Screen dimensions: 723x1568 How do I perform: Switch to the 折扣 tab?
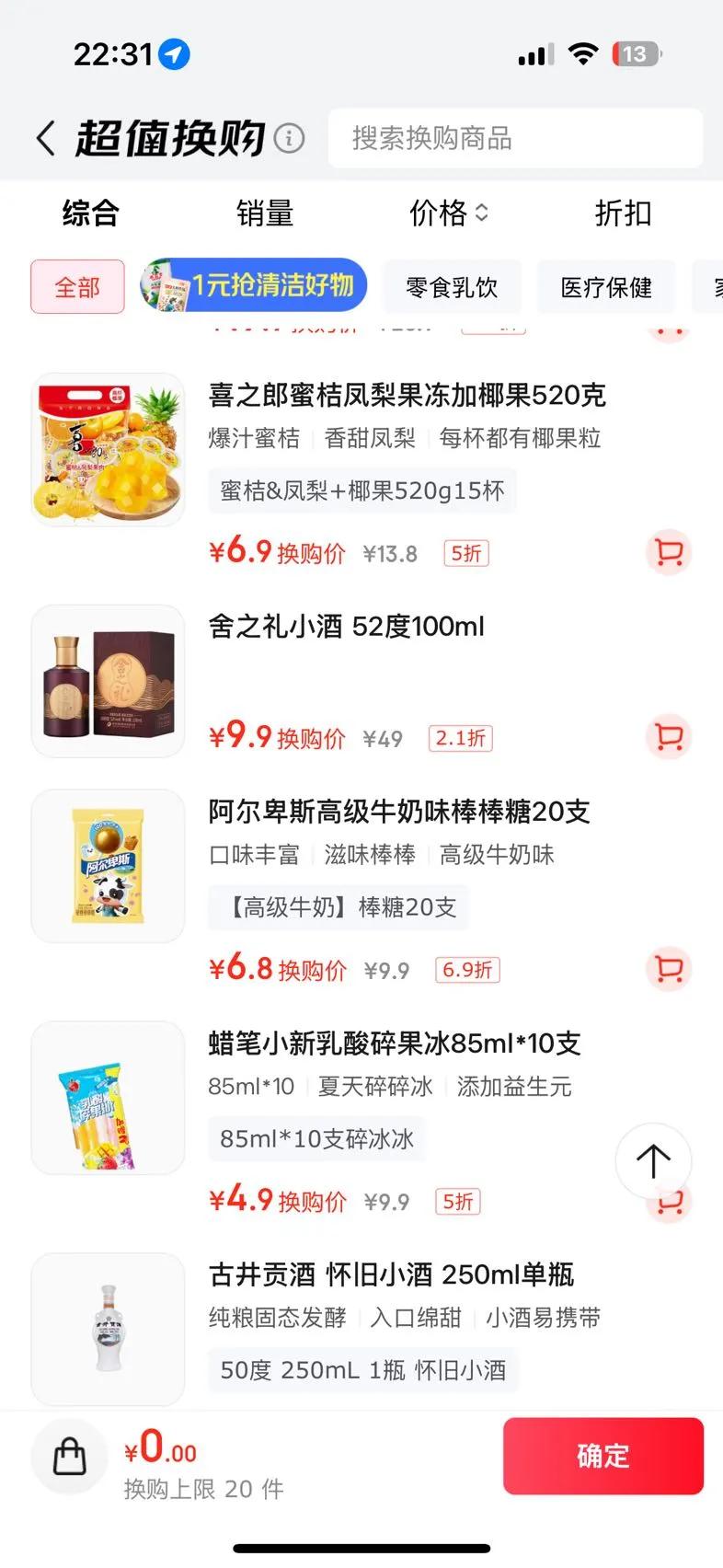pos(623,213)
